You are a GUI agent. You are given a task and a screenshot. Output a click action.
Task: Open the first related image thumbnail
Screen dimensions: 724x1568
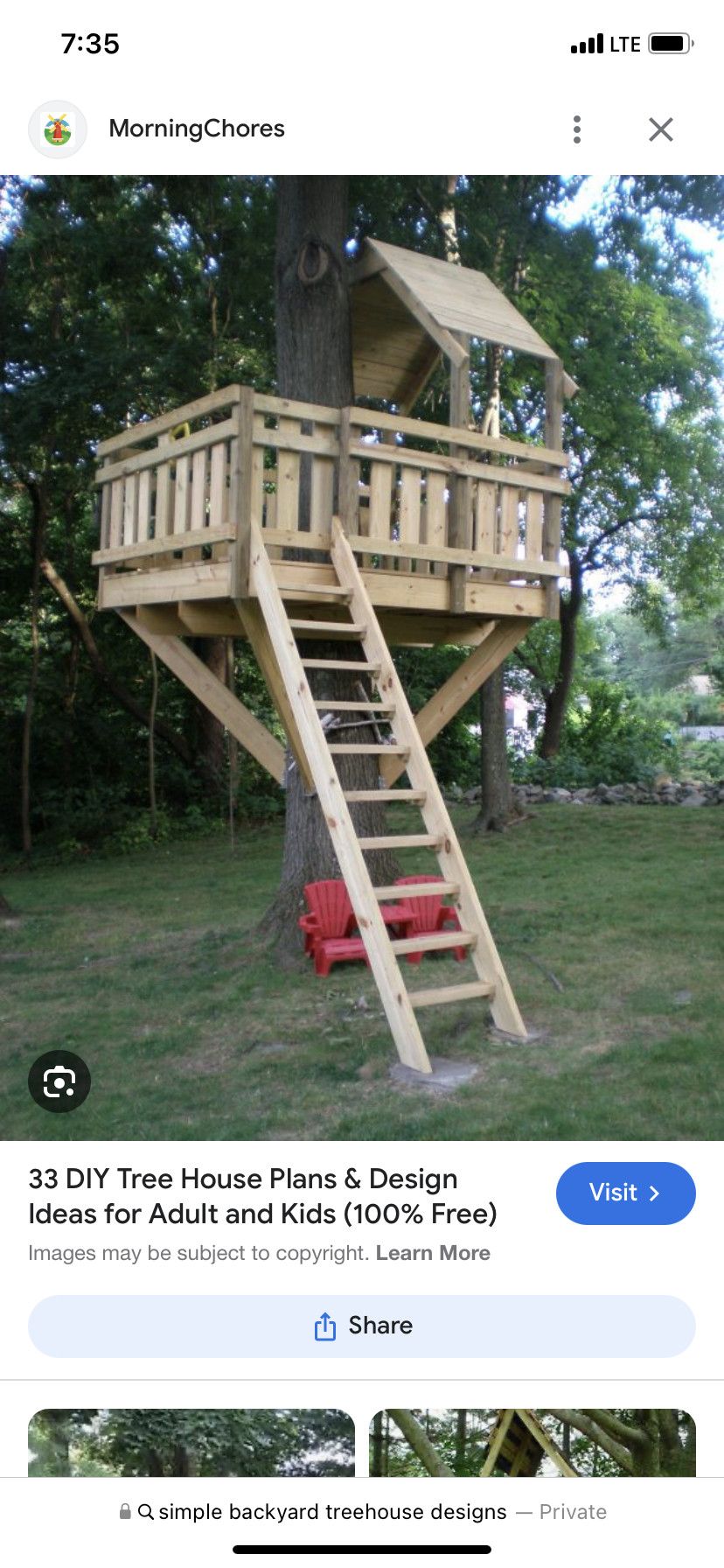pyautogui.click(x=191, y=1442)
